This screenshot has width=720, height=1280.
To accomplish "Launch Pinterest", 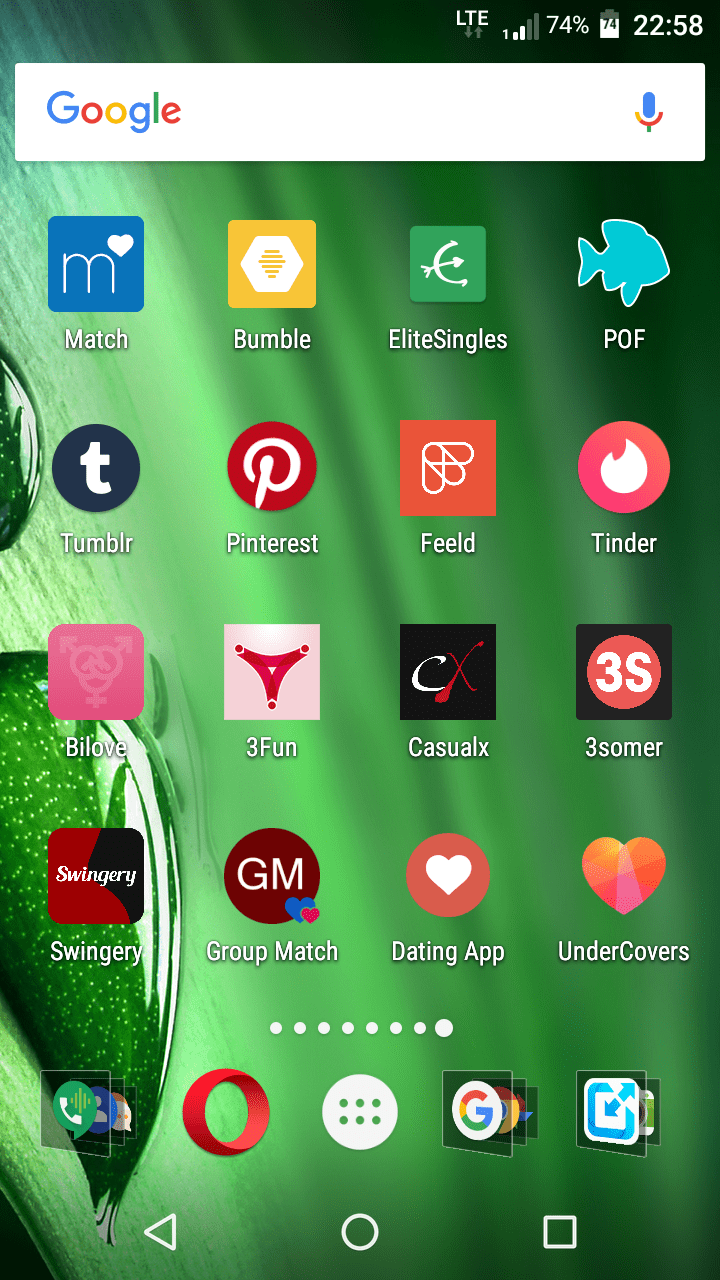I will tap(272, 468).
